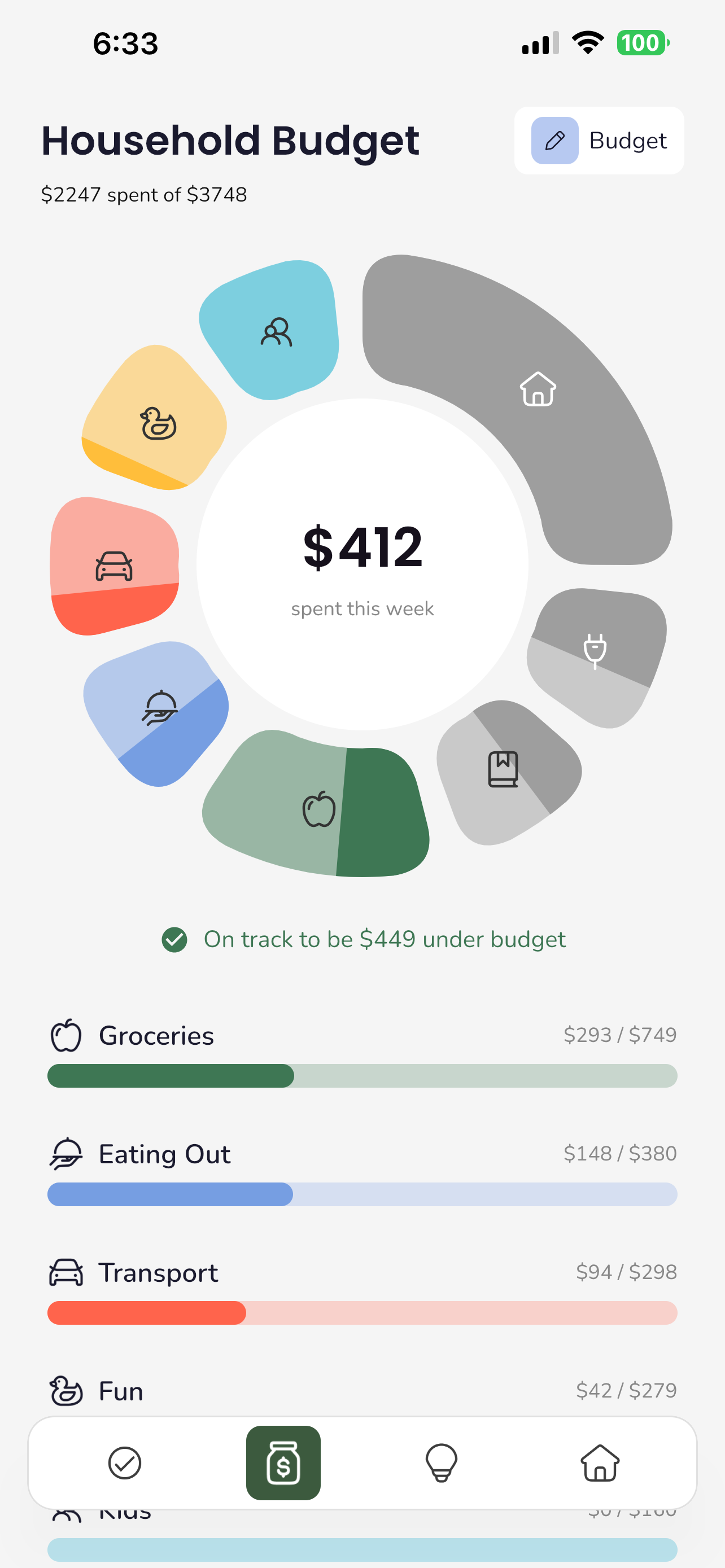725x1568 pixels.
Task: Toggle the green checkmark beside the budget status
Action: (174, 939)
